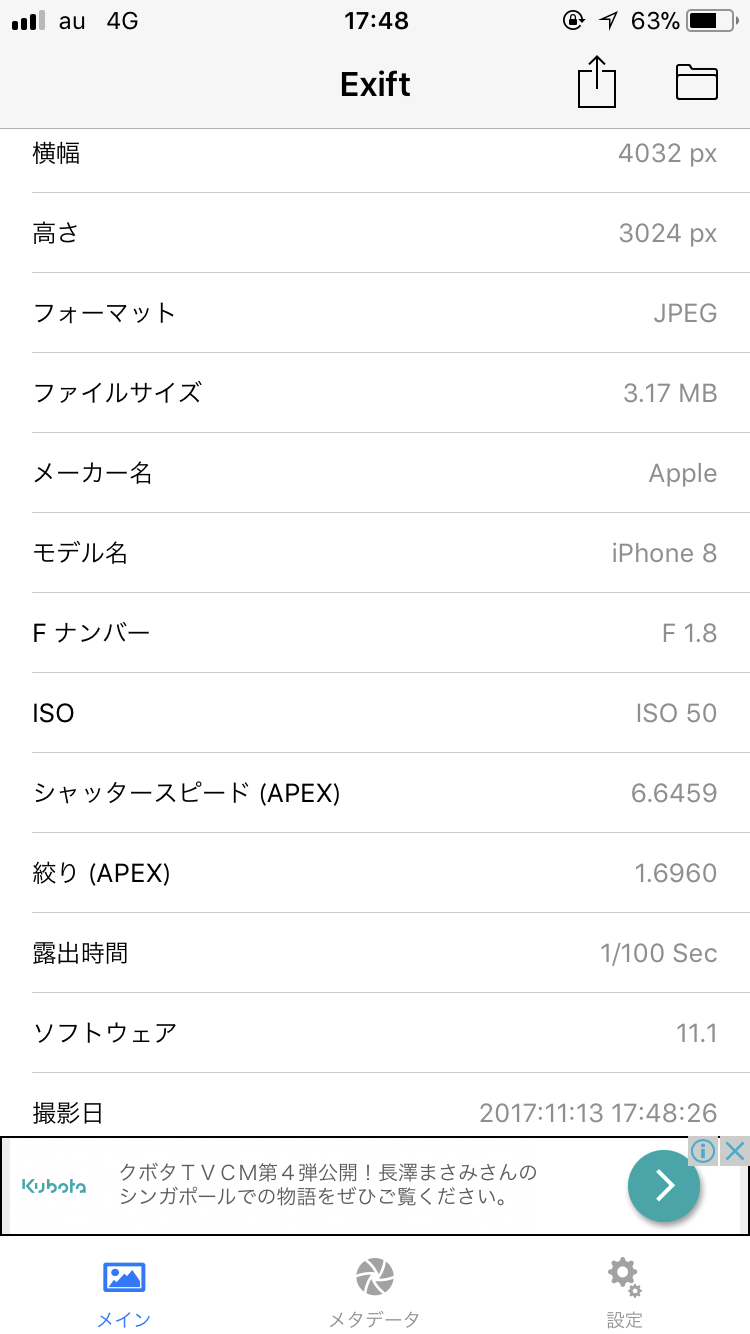This screenshot has height=1334, width=750.
Task: Open the folder icon to browse photos
Action: pyautogui.click(x=697, y=82)
